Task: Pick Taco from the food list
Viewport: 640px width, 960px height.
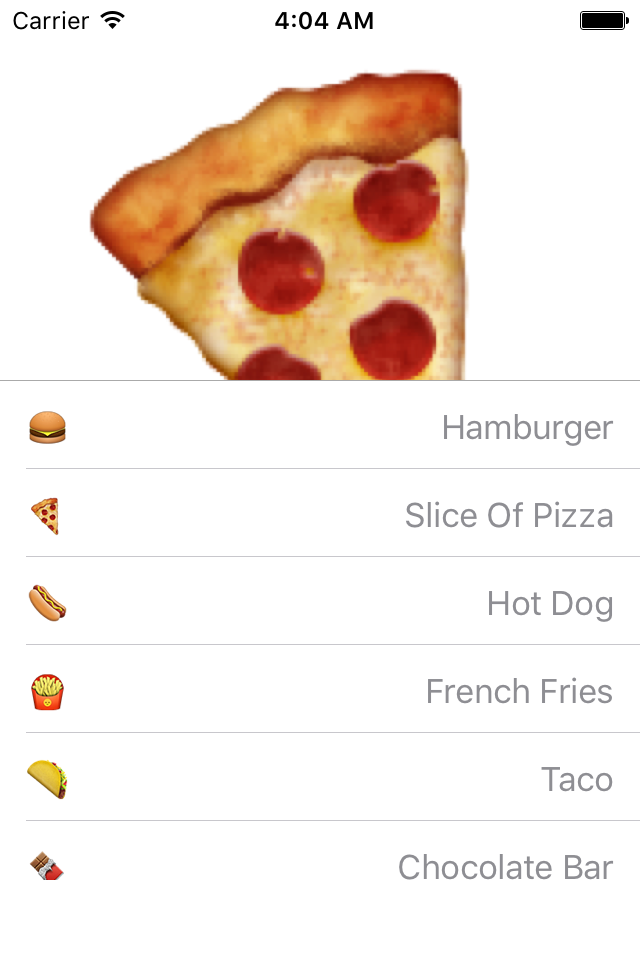Action: [x=320, y=778]
